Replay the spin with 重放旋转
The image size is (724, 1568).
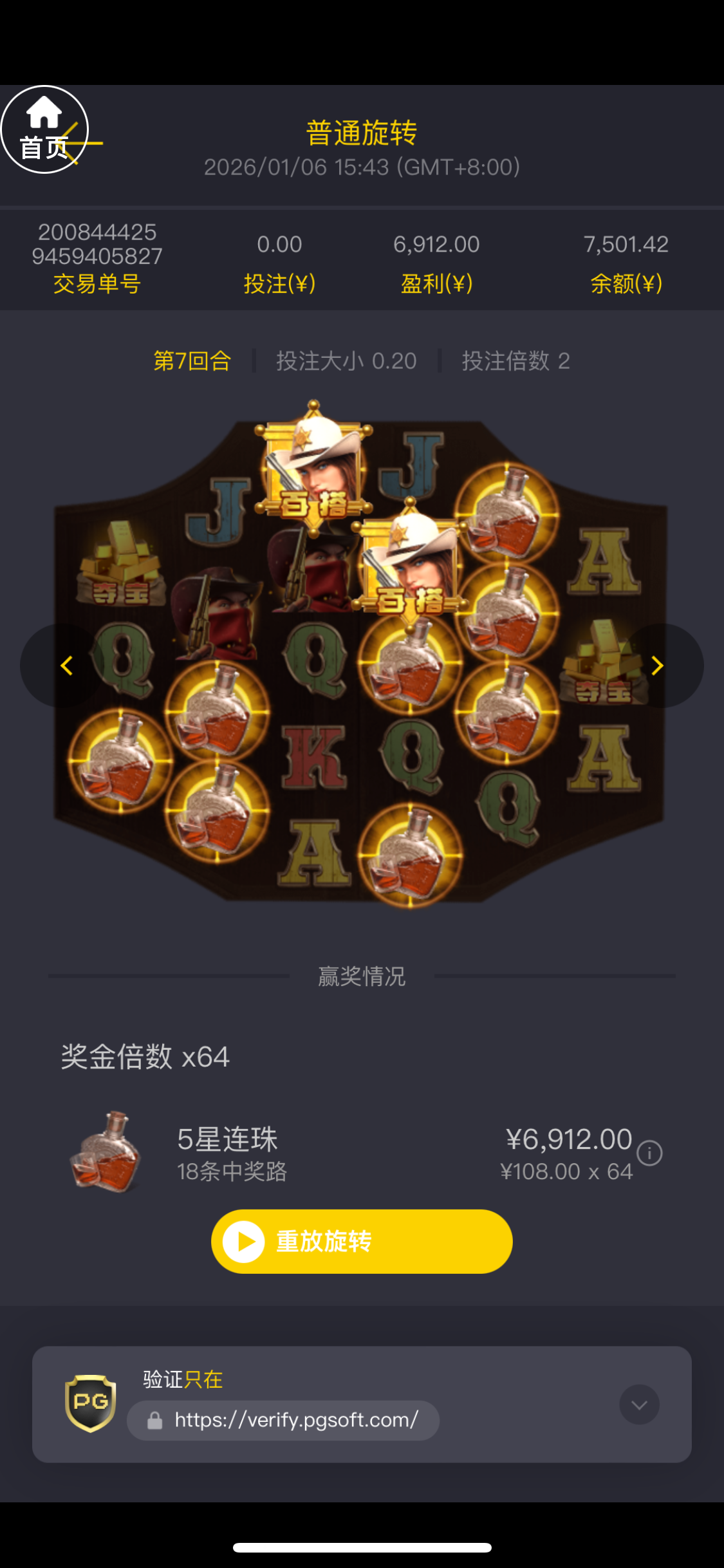coord(362,1241)
